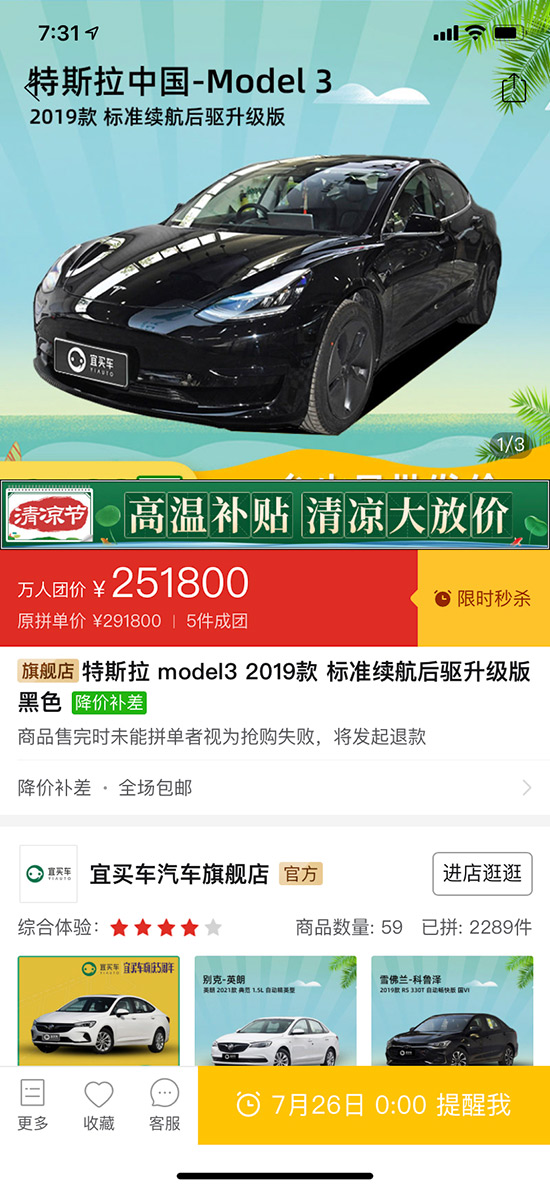550x1190 pixels.
Task: Share this Tesla Model 3 listing
Action: [514, 87]
